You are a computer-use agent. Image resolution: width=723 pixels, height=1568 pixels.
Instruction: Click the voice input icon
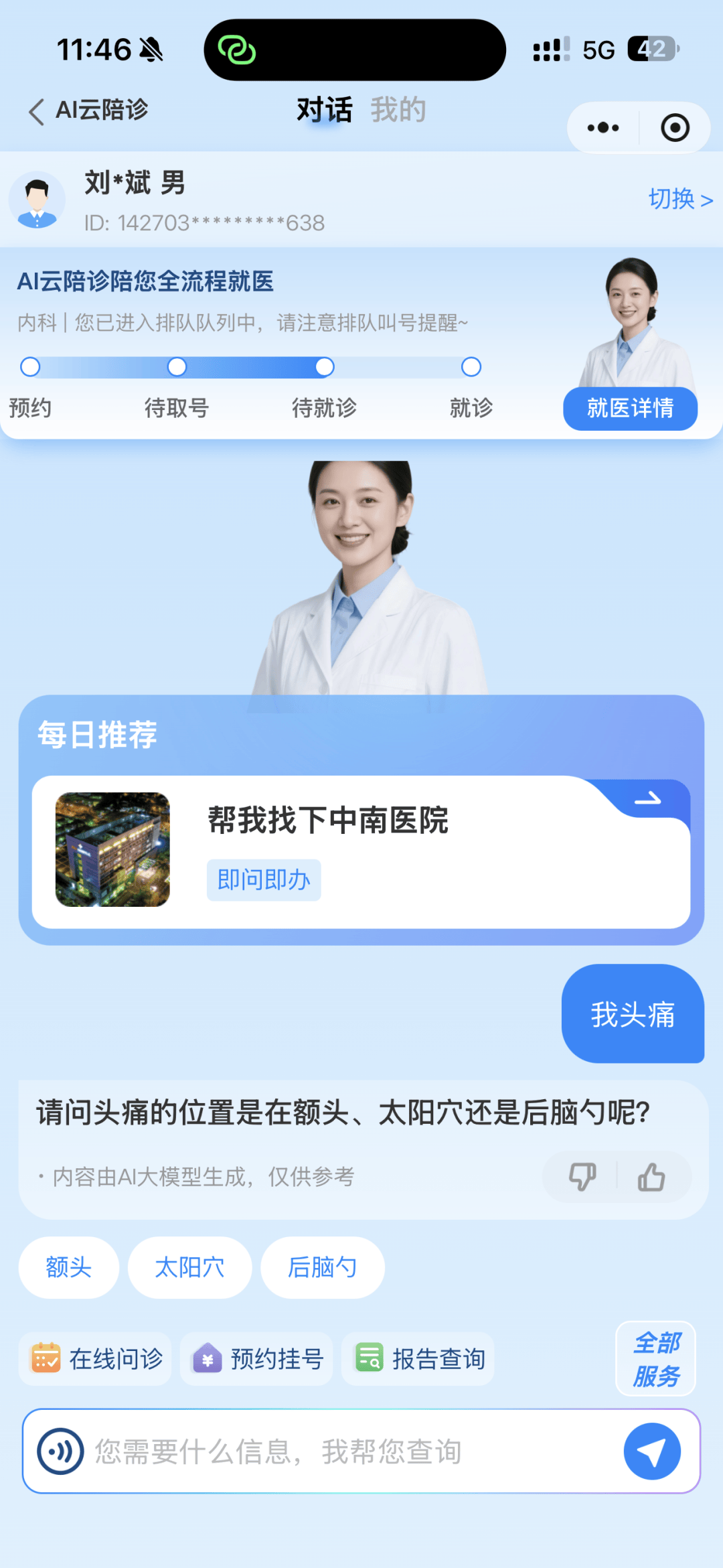59,1451
